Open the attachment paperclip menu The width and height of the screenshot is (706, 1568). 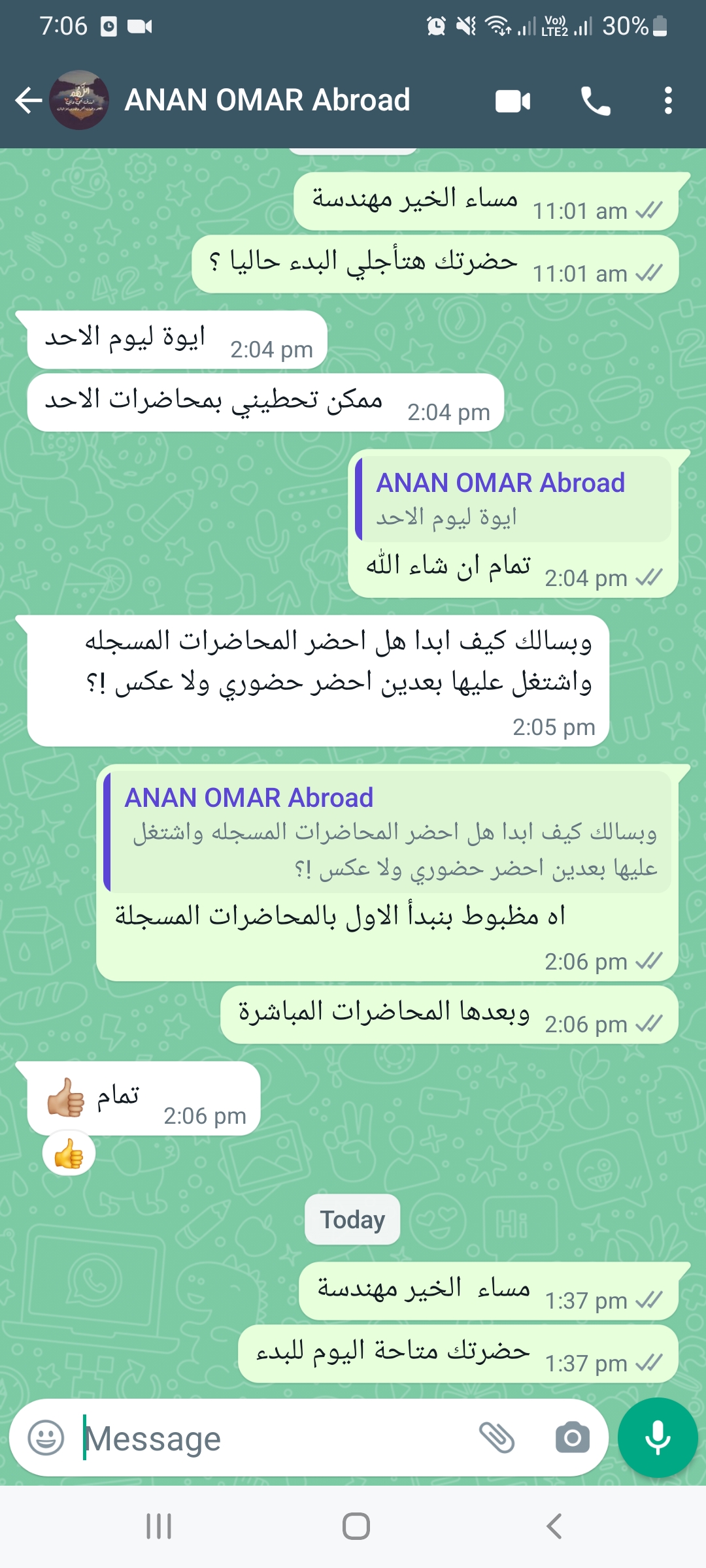[497, 1438]
